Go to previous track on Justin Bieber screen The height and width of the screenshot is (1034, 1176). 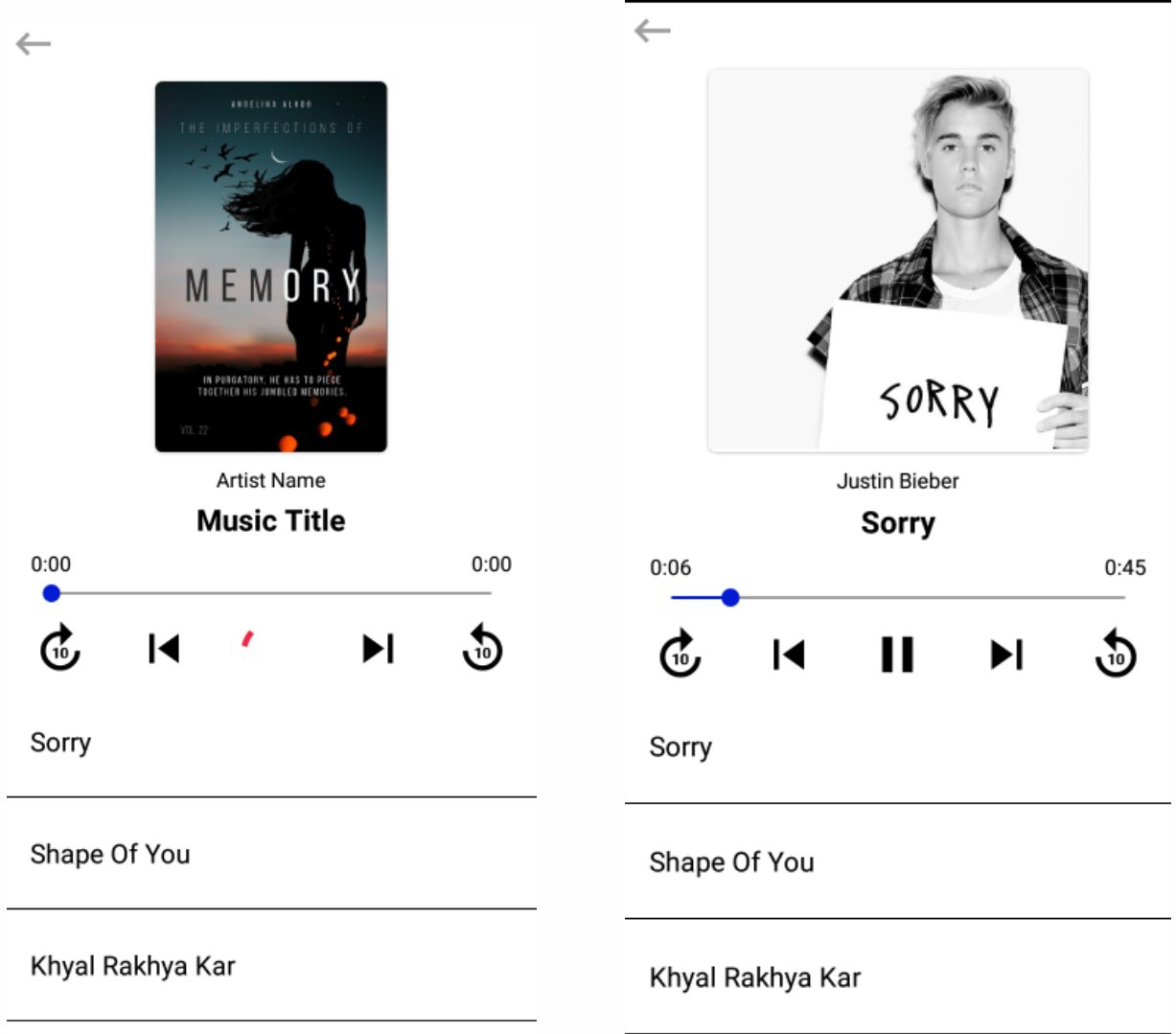click(x=788, y=655)
